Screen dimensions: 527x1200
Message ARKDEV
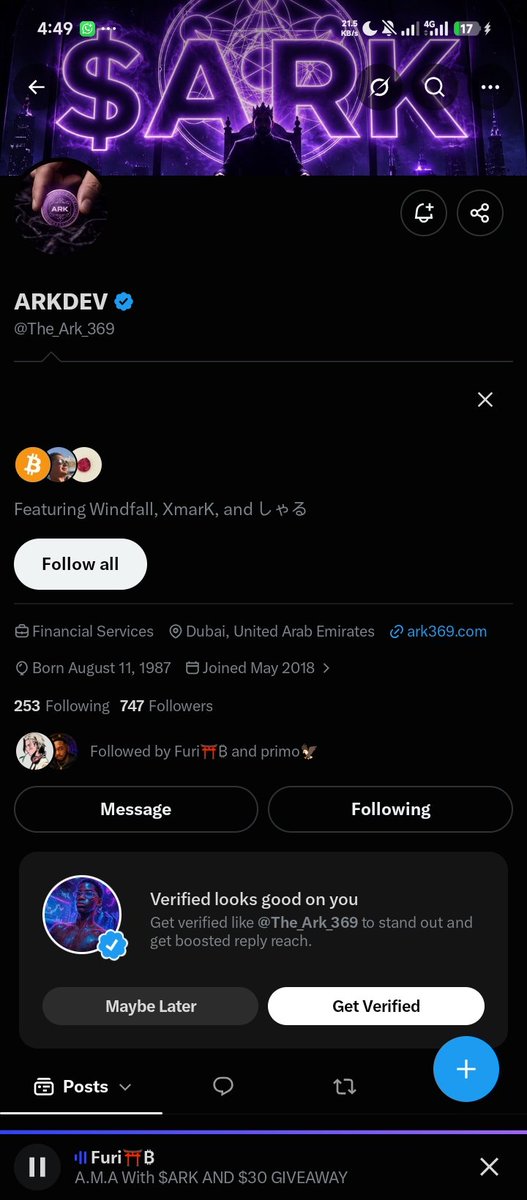(136, 809)
